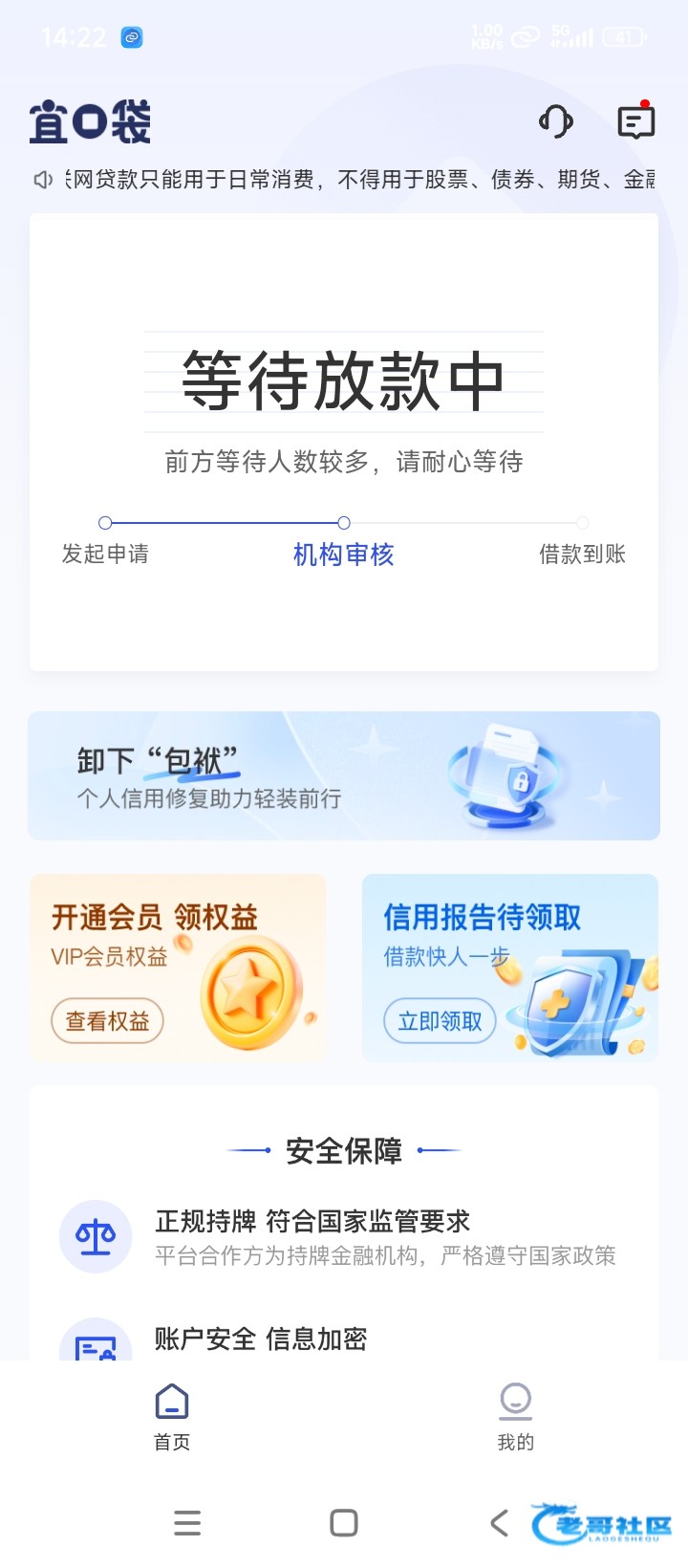The width and height of the screenshot is (688, 1568).
Task: Open the 卸下“包袱” credit repair banner
Action: tap(344, 775)
